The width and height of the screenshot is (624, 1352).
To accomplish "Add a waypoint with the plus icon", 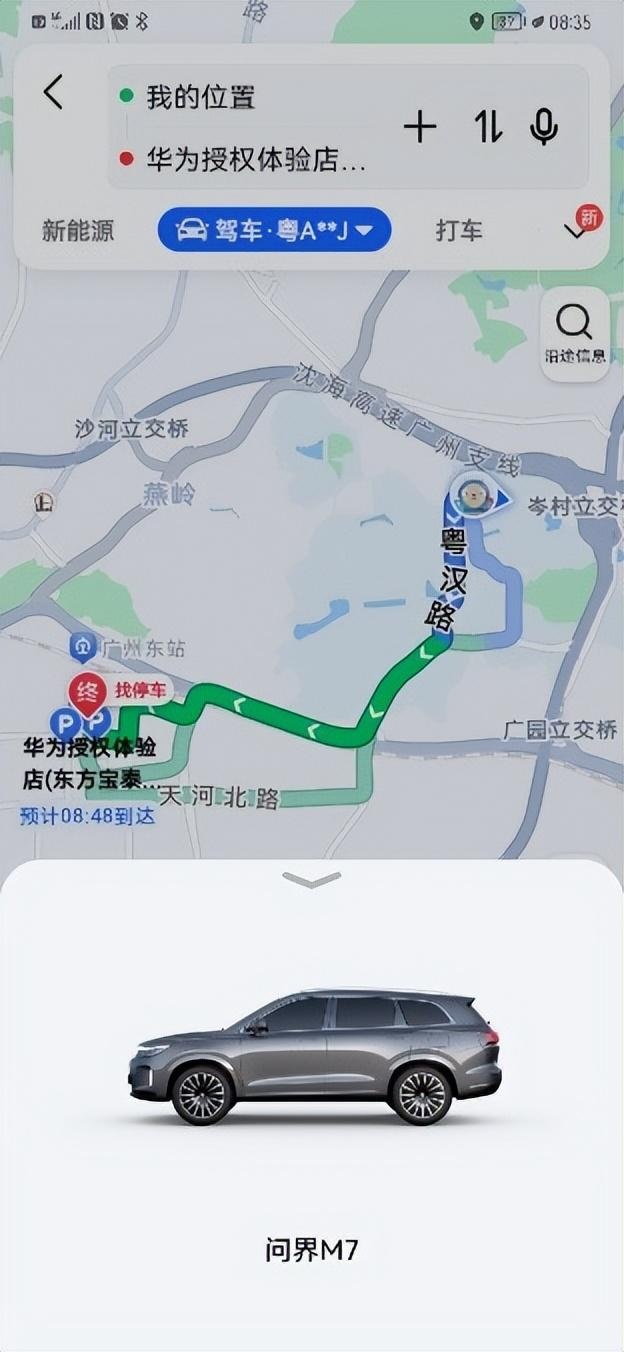I will coord(420,127).
